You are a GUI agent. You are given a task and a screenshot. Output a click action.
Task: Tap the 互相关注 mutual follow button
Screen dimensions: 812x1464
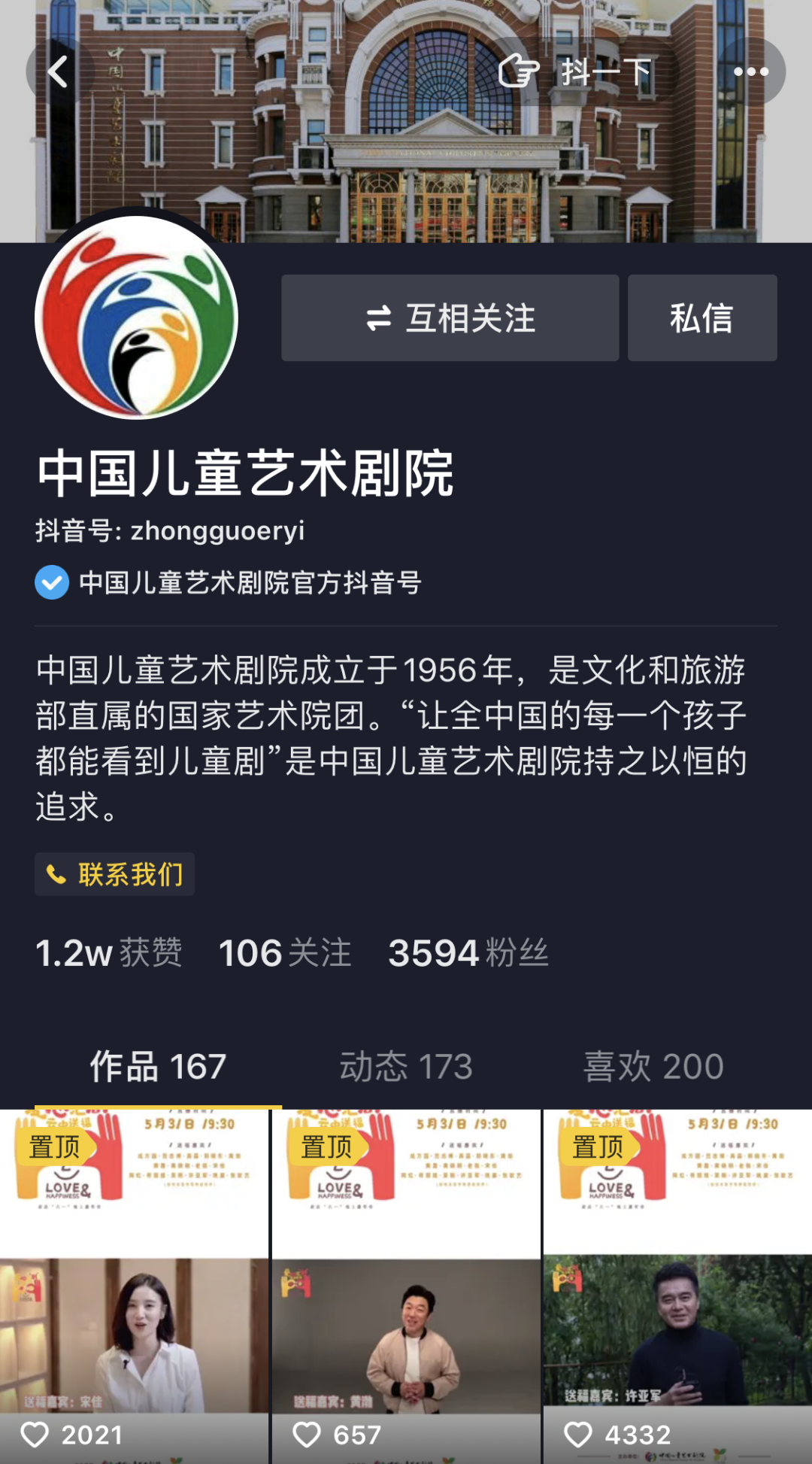(x=450, y=317)
